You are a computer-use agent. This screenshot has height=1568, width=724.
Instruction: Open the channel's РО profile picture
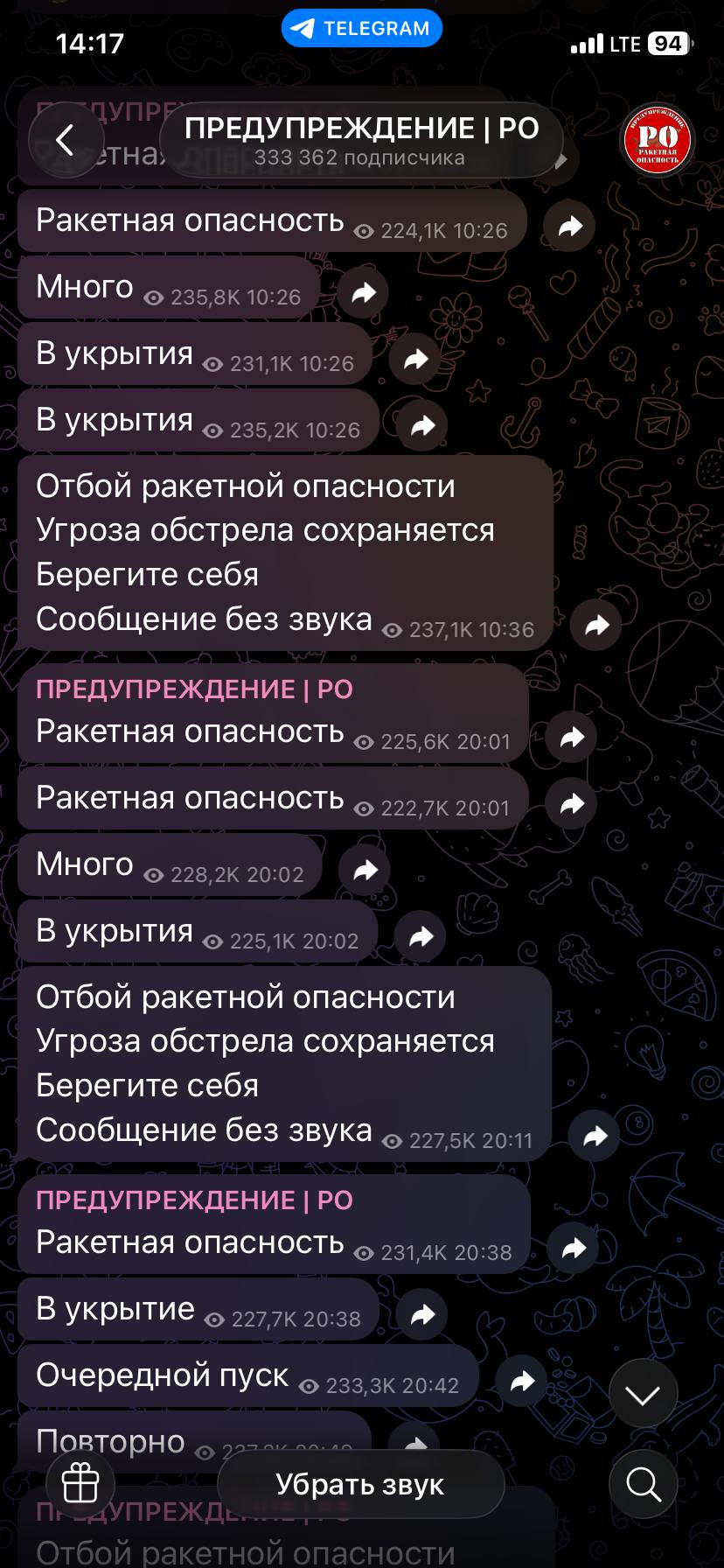(x=657, y=140)
